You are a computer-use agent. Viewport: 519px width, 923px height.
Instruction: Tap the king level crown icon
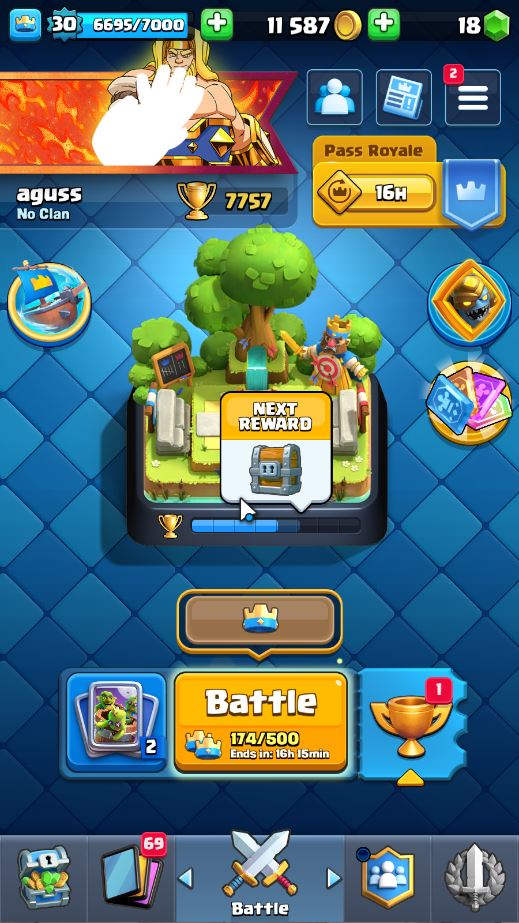point(25,25)
